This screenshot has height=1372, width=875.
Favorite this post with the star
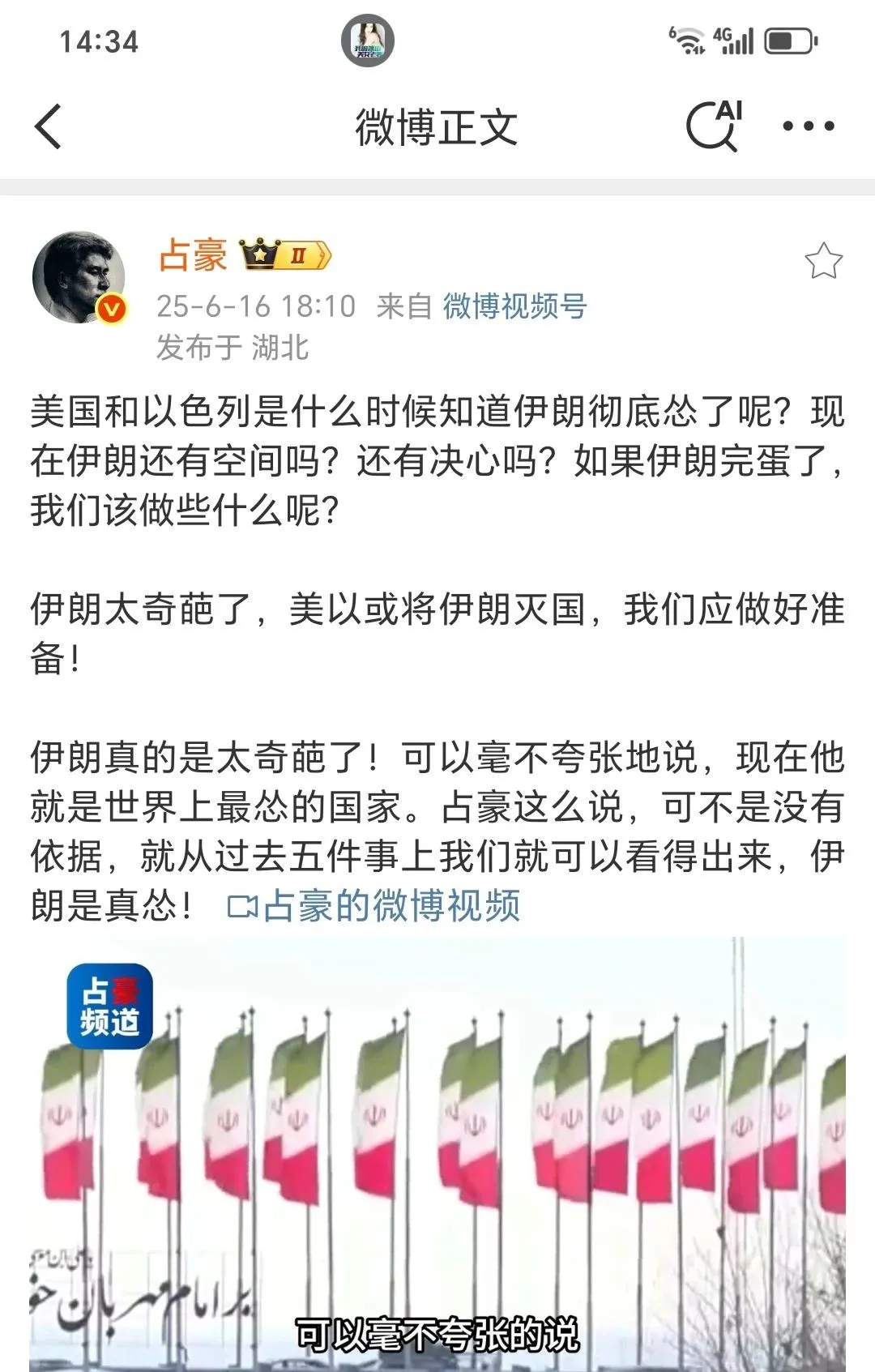[823, 261]
